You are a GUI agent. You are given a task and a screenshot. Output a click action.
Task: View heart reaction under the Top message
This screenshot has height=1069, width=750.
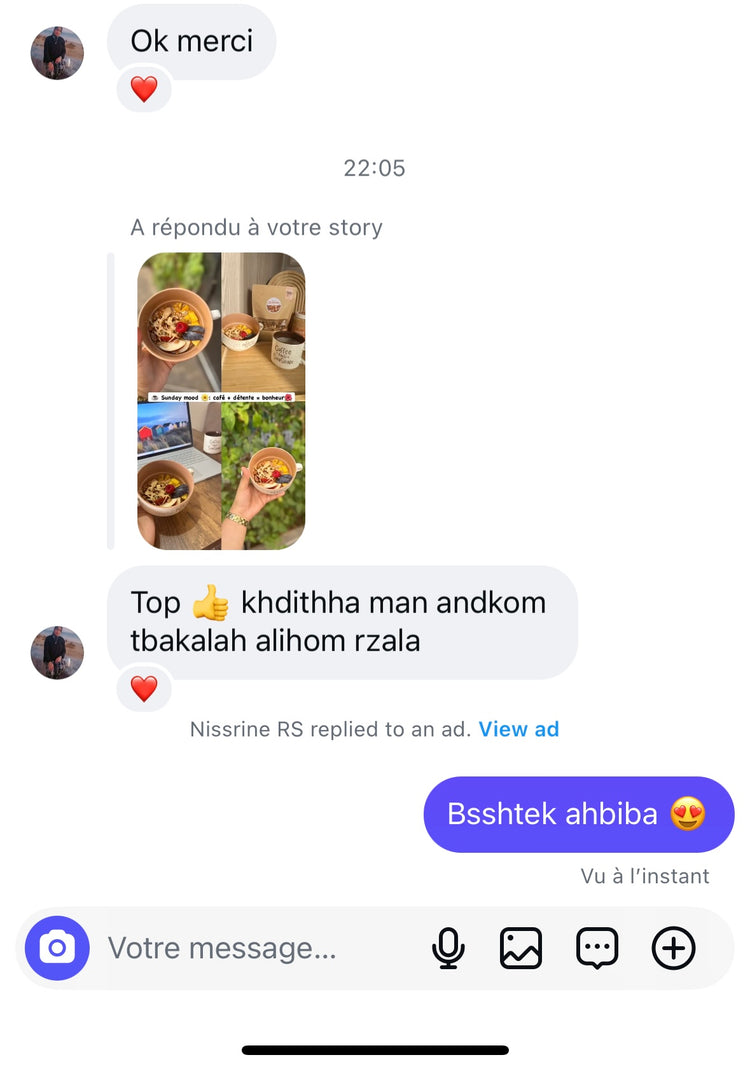144,689
